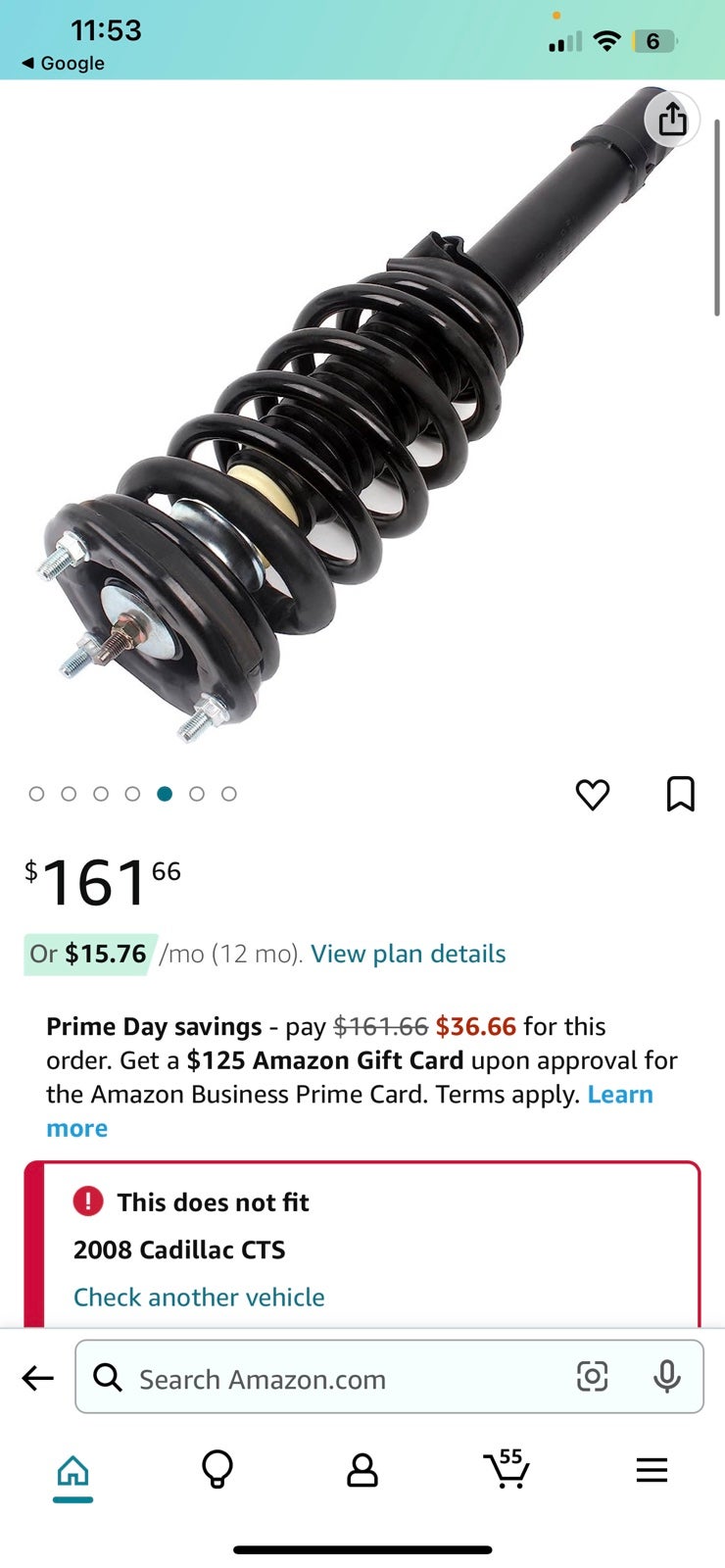Open the cart with 55 items
The image size is (725, 1568).
pos(507,1469)
